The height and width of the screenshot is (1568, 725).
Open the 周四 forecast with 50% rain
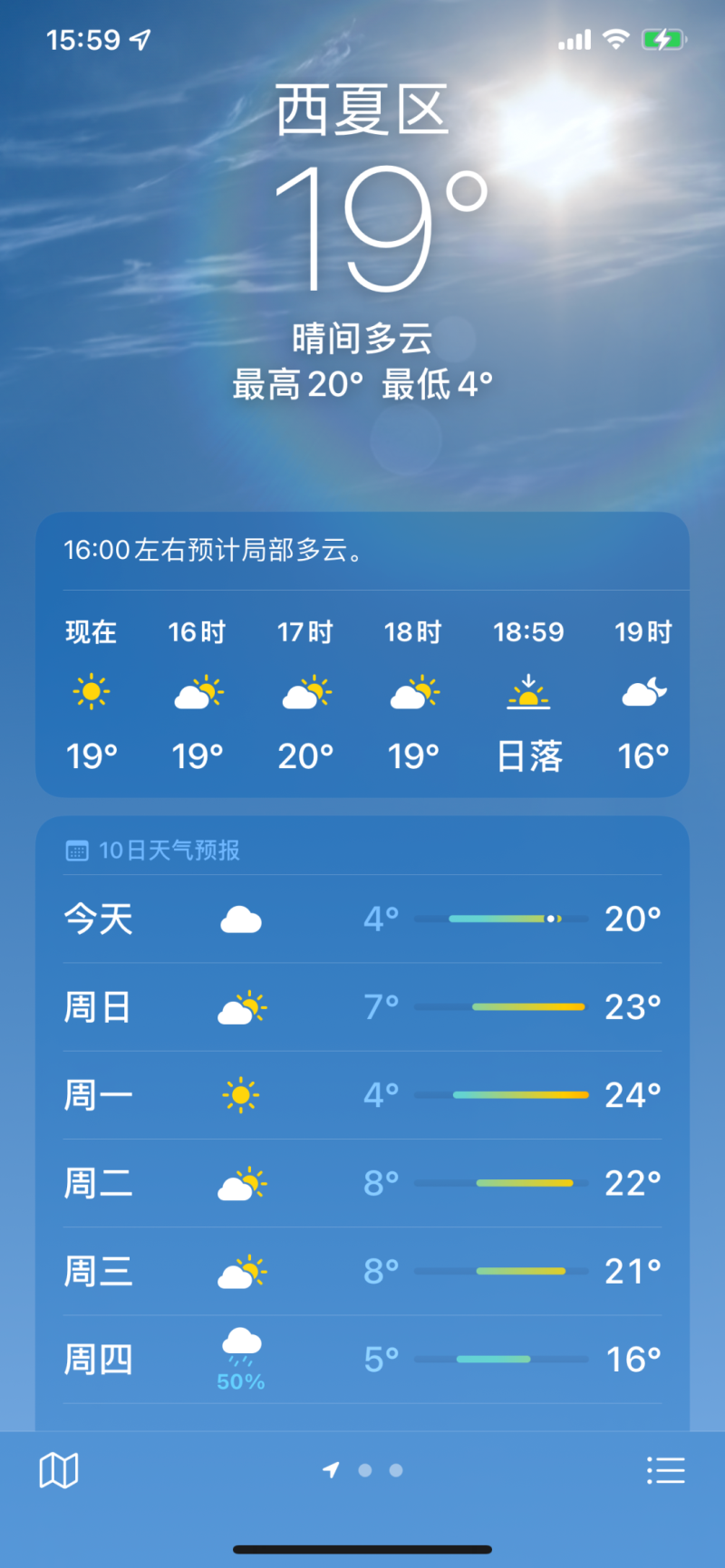362,1359
